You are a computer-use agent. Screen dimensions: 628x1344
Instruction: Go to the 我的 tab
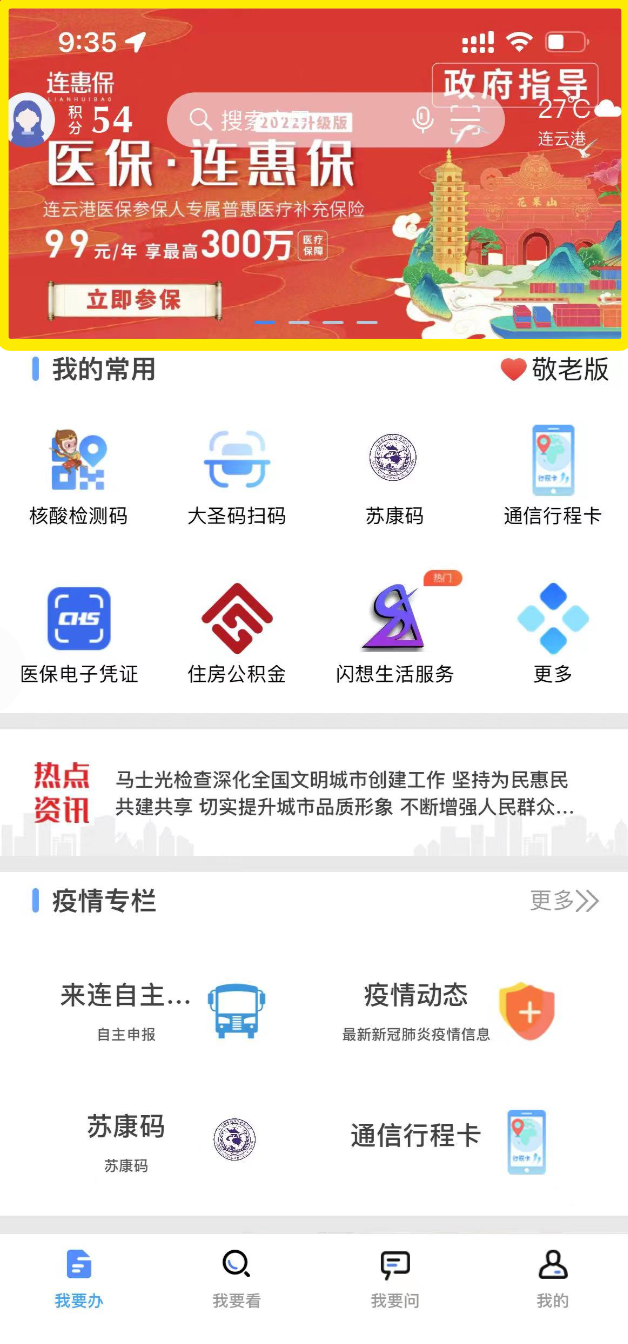pos(552,1278)
